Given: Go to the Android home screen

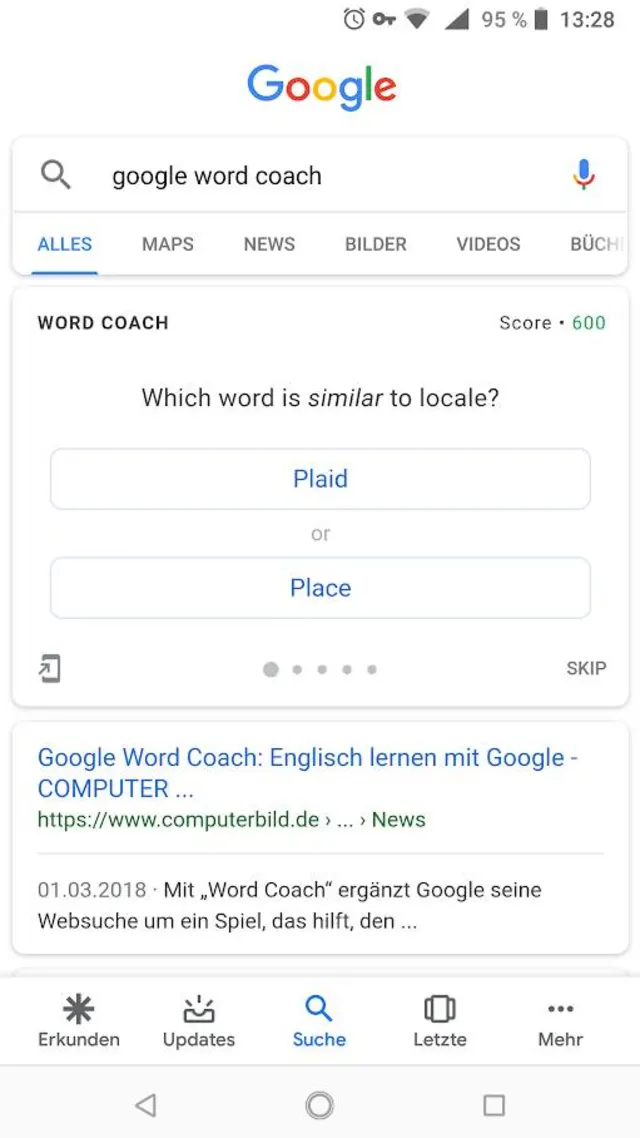Looking at the screenshot, I should 320,1104.
